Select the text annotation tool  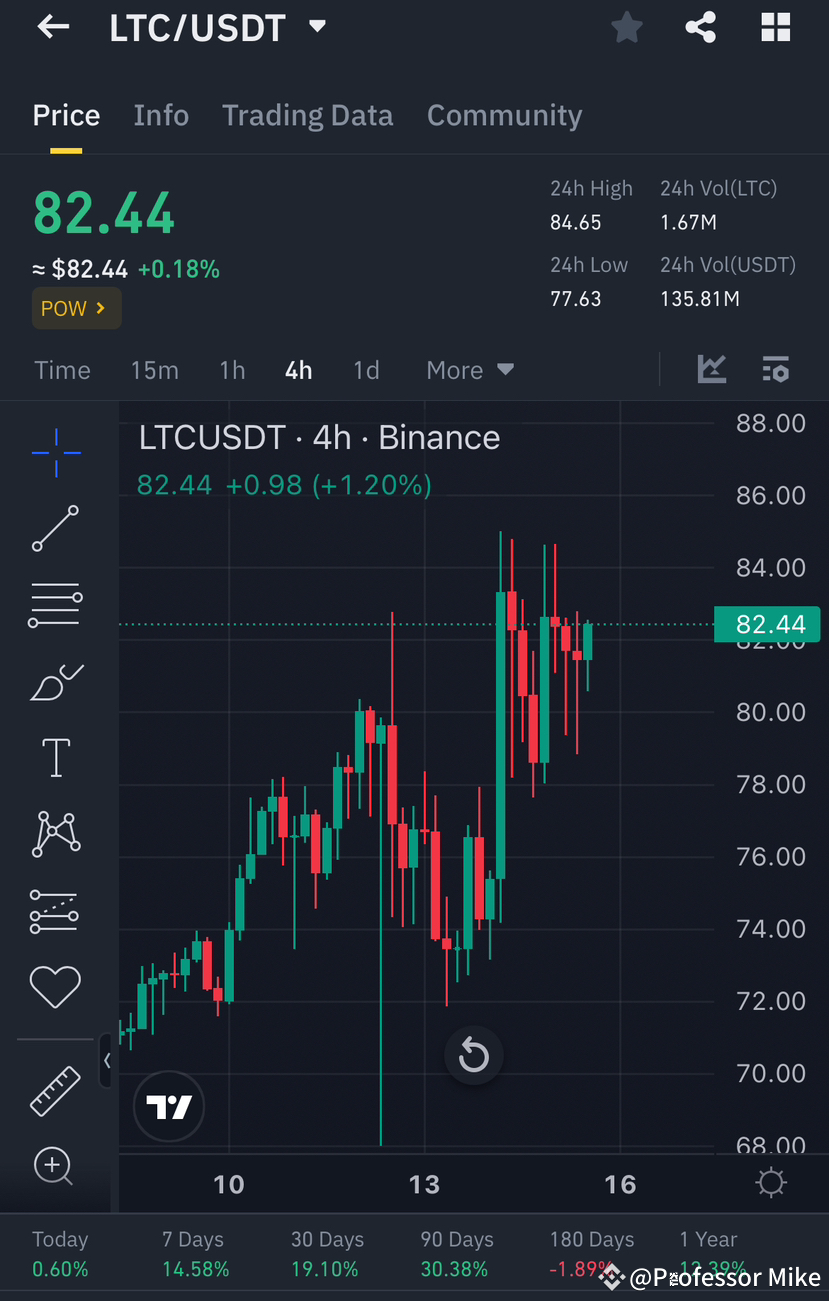pyautogui.click(x=55, y=757)
